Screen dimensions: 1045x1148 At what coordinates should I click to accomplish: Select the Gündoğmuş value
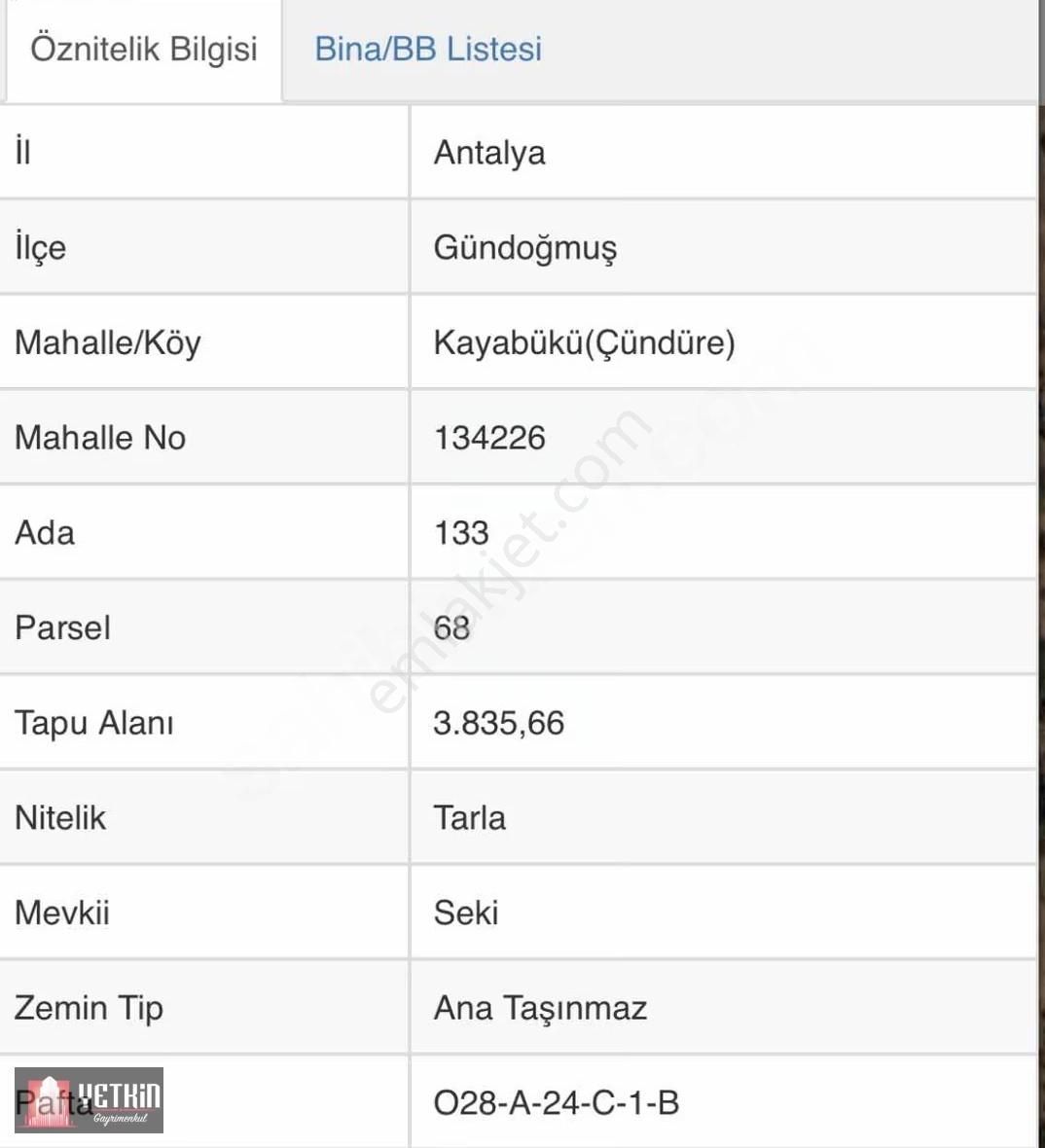pyautogui.click(x=525, y=247)
